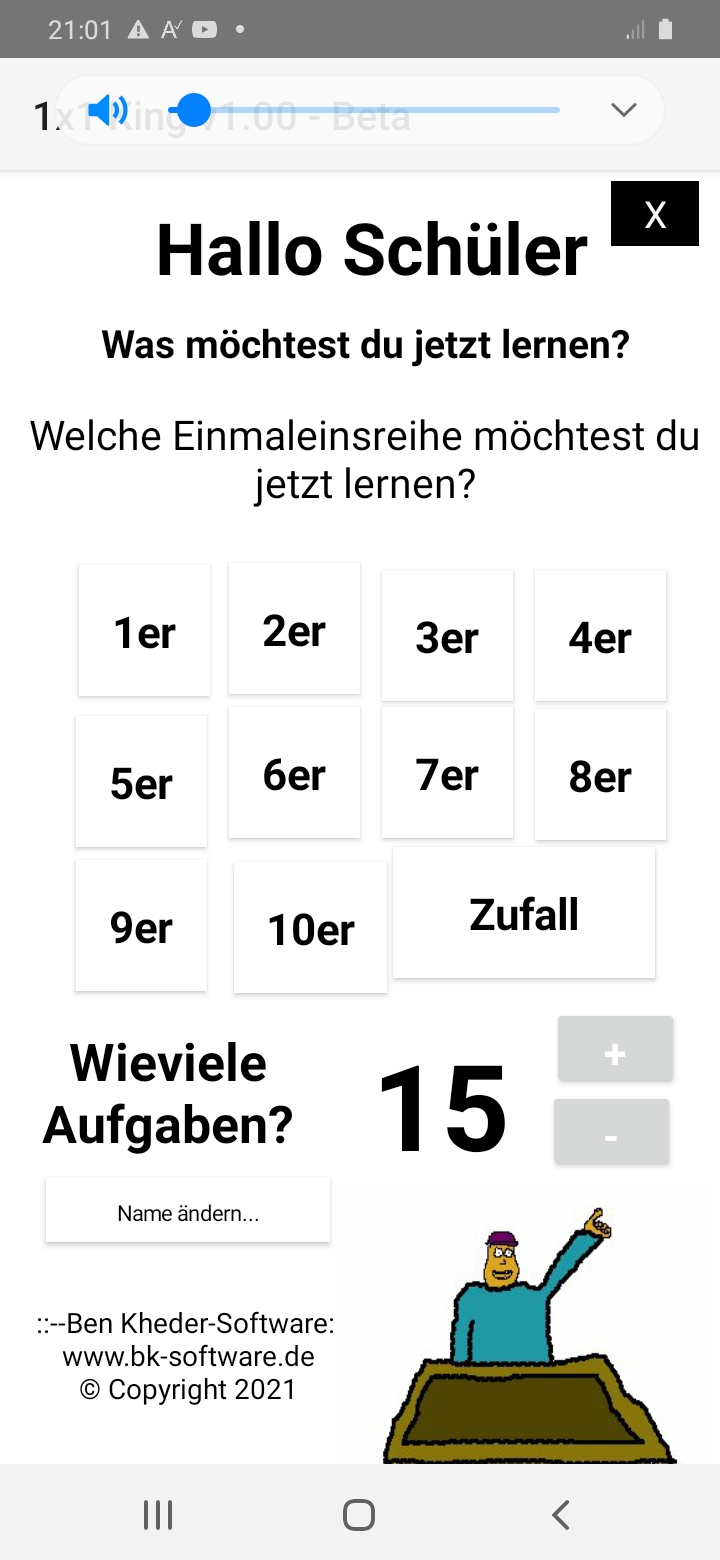Close the dialog with the X button
Image resolution: width=720 pixels, height=1560 pixels.
click(654, 214)
